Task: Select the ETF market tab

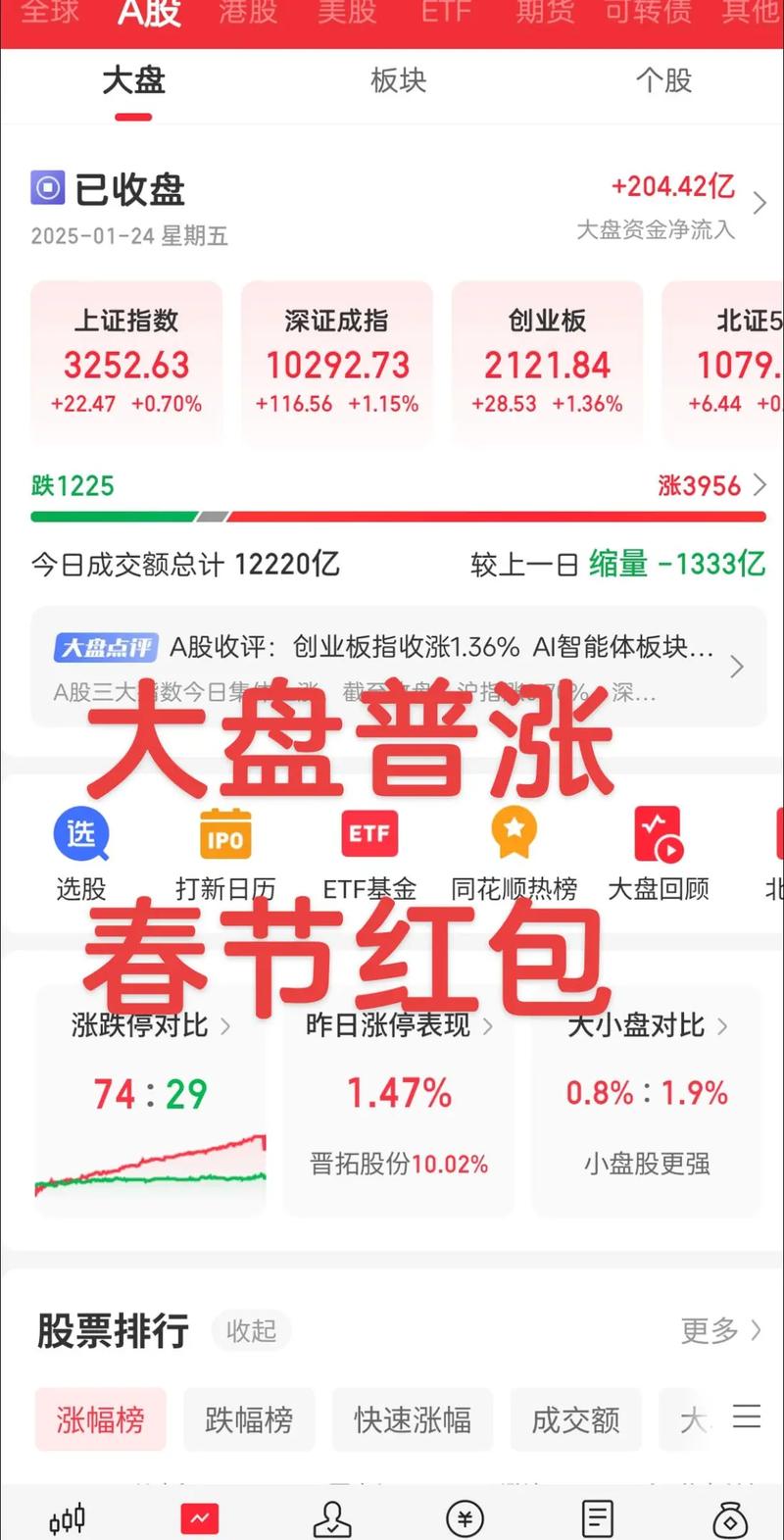Action: [446, 12]
